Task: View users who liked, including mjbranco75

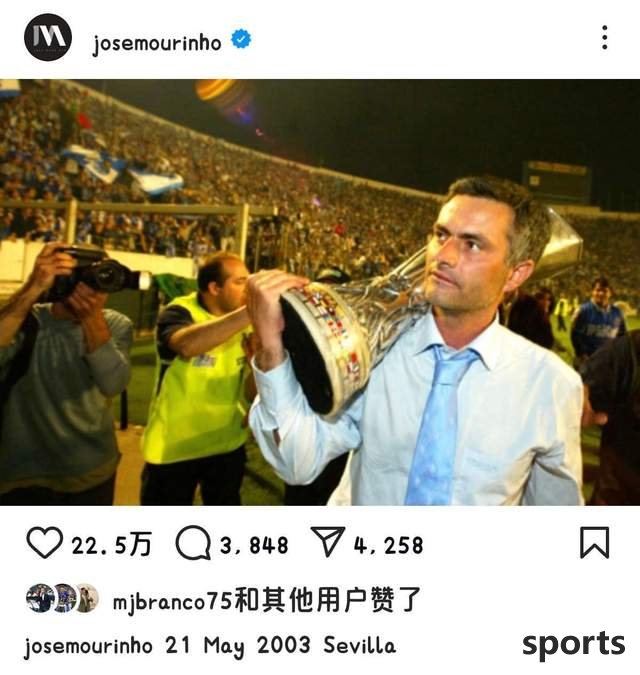Action: [x=265, y=600]
